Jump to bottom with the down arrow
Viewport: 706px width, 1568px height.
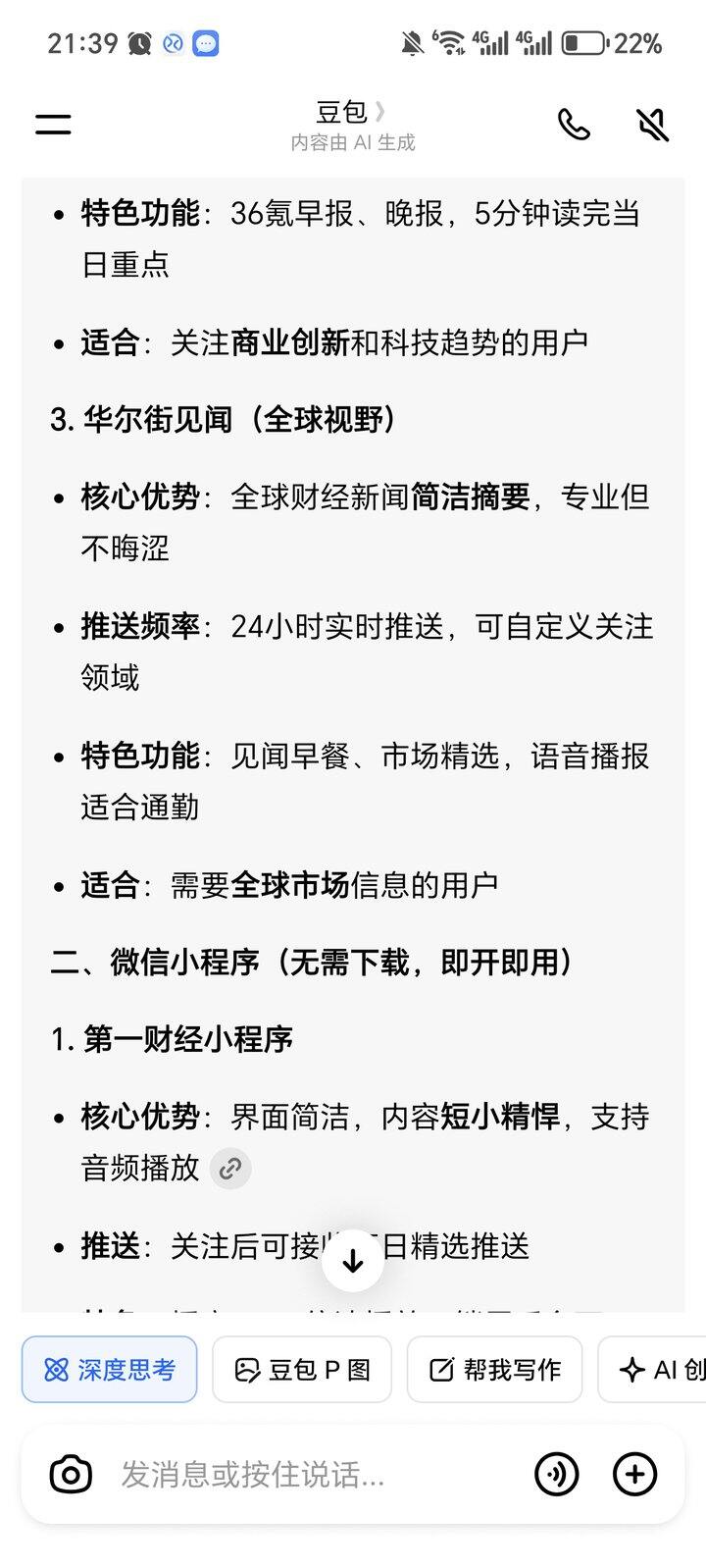click(x=353, y=1261)
